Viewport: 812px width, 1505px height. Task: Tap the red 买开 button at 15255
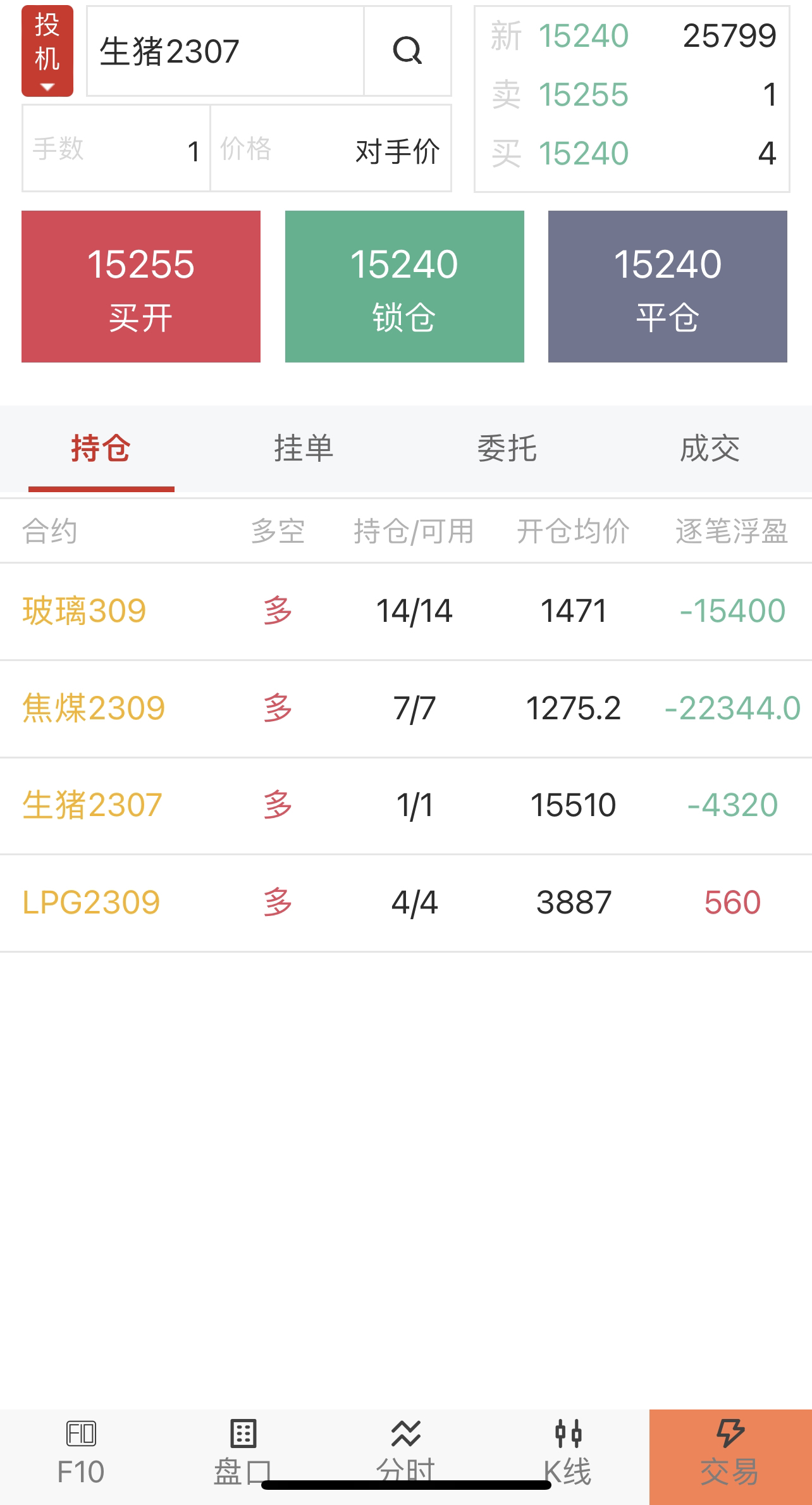pos(141,287)
